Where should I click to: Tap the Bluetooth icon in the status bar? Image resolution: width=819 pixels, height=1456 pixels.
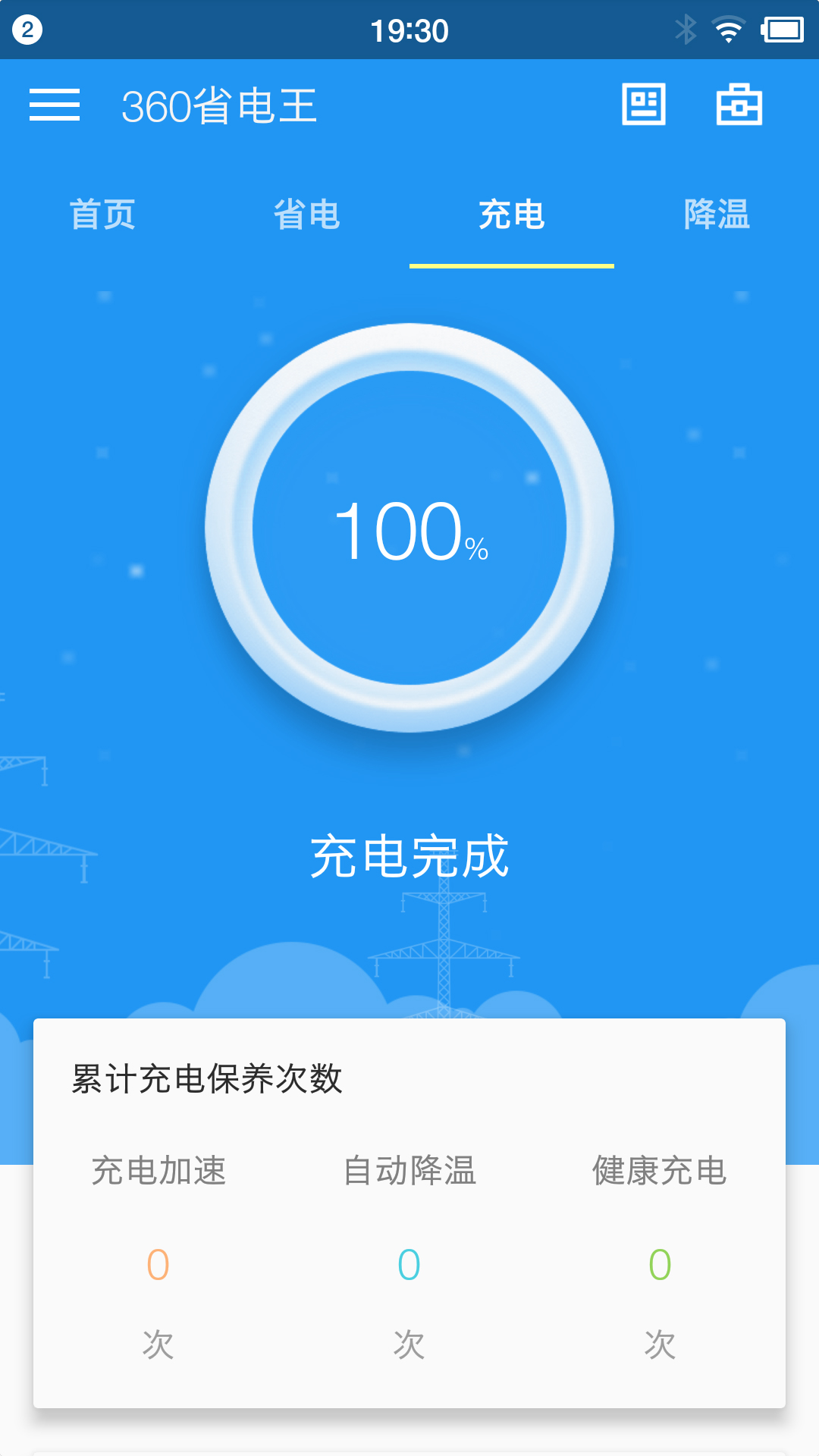tap(686, 30)
